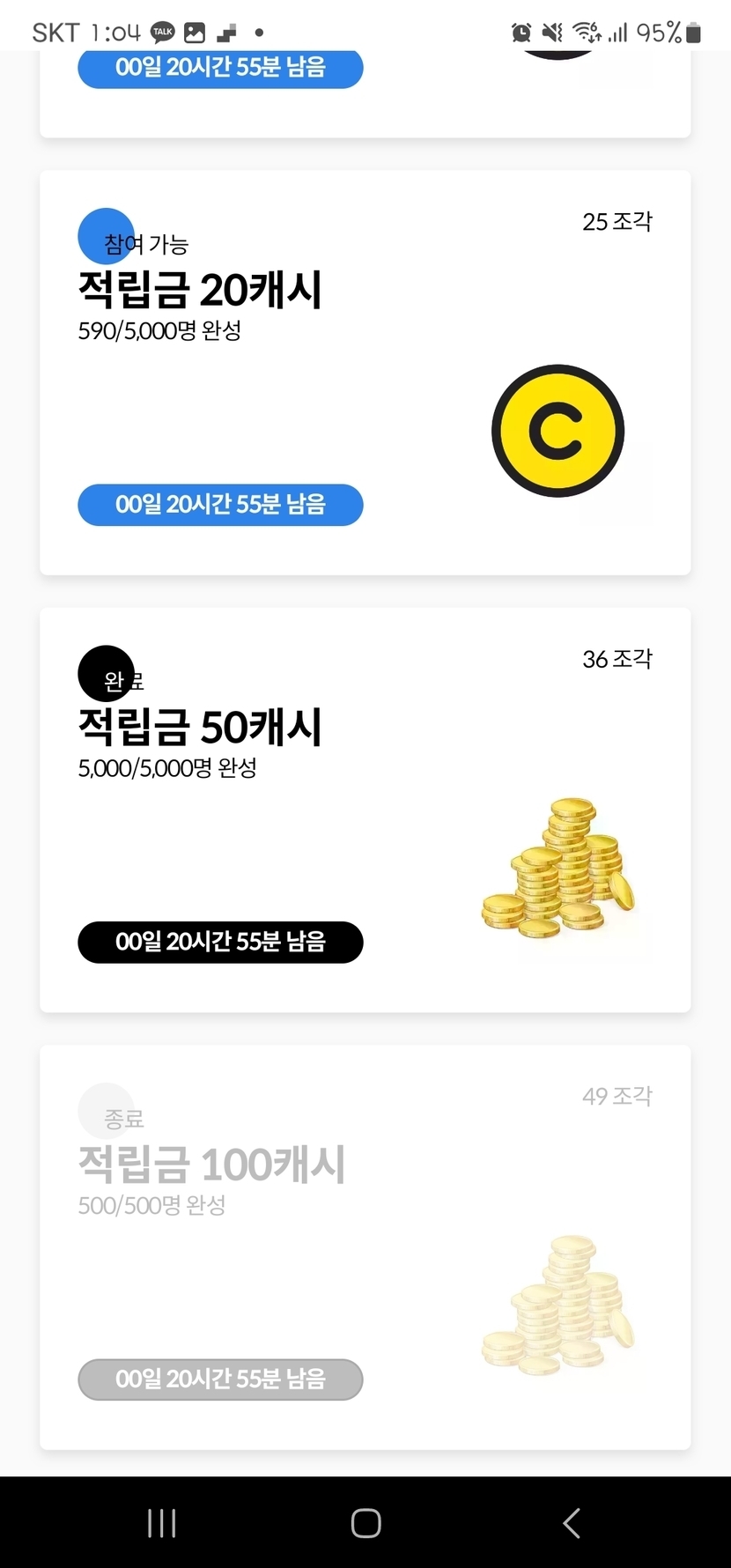The height and width of the screenshot is (1568, 731).
Task: Go to the home screen
Action: tap(365, 1523)
